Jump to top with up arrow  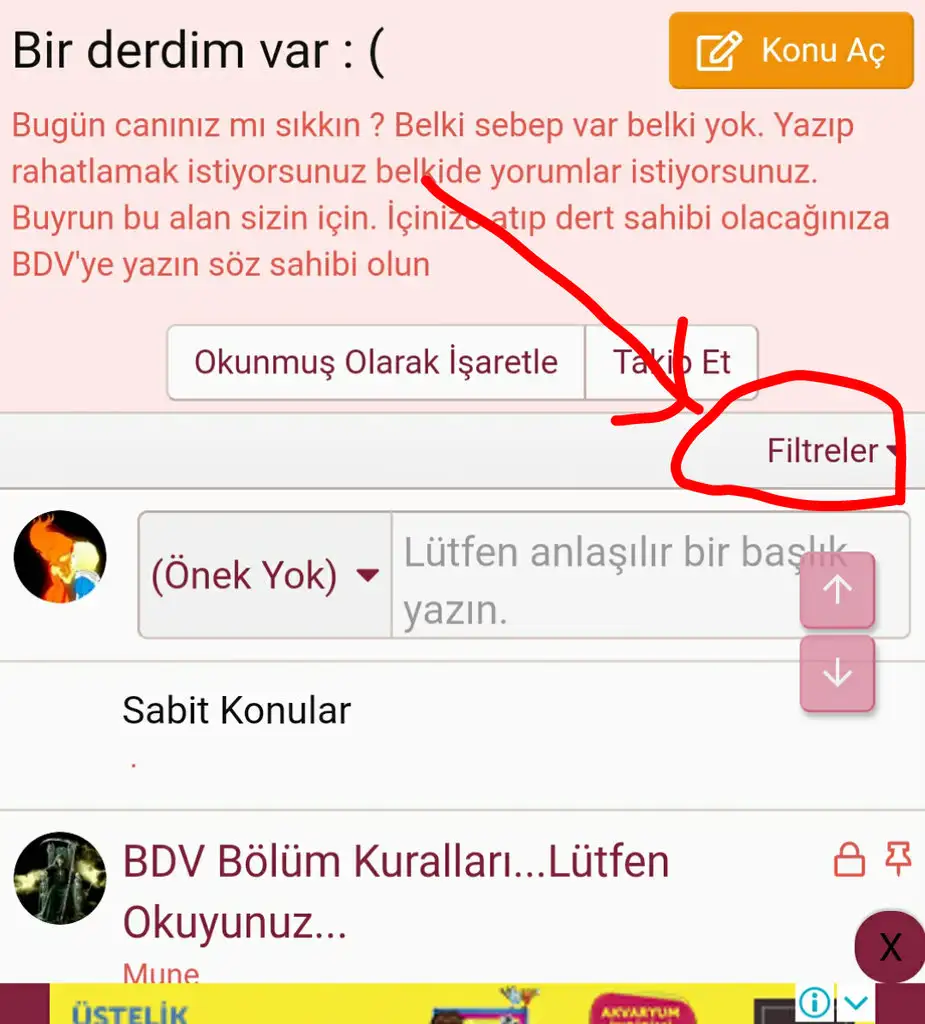click(837, 590)
